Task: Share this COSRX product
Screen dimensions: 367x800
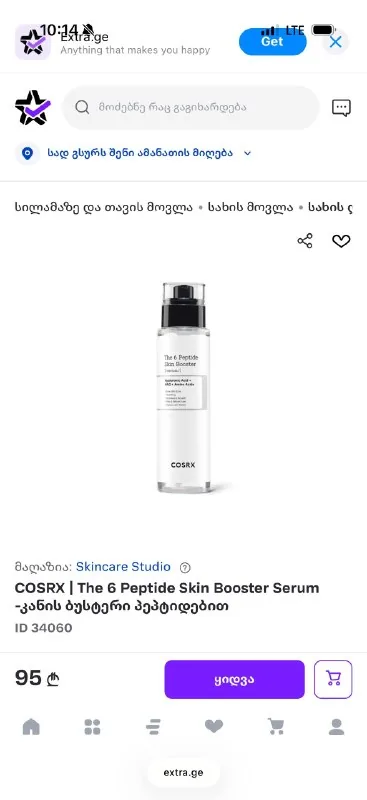Action: pyautogui.click(x=305, y=241)
